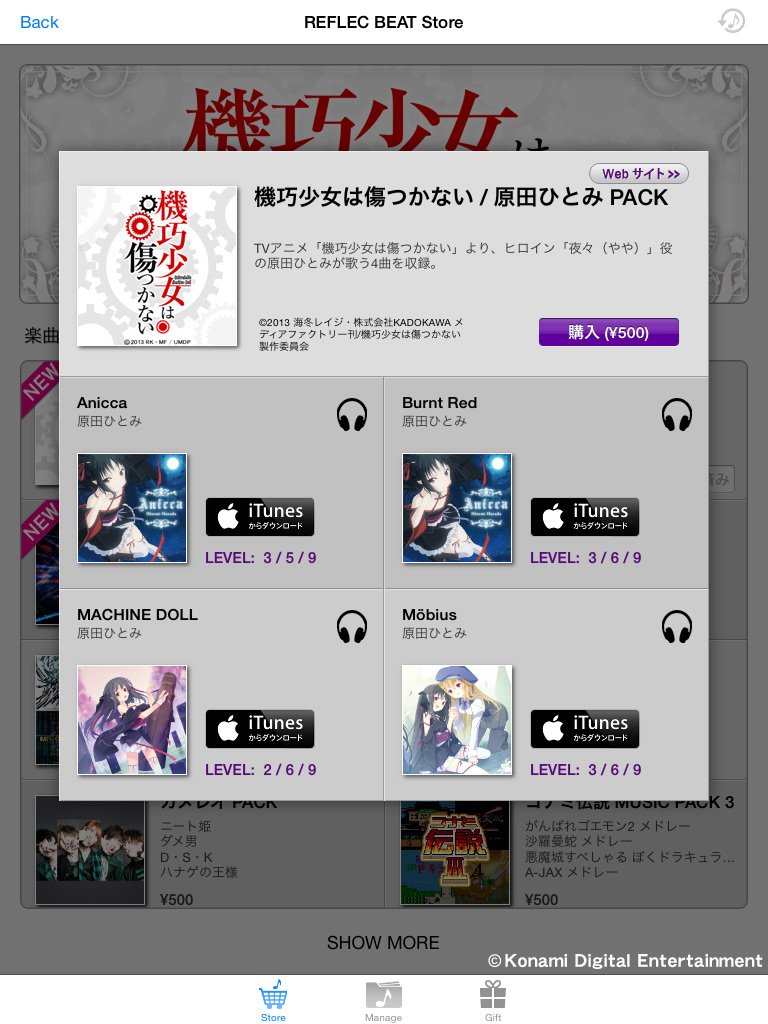Screen dimensions: 768x1024
Task: Open the Web サイト link
Action: pyautogui.click(x=639, y=174)
